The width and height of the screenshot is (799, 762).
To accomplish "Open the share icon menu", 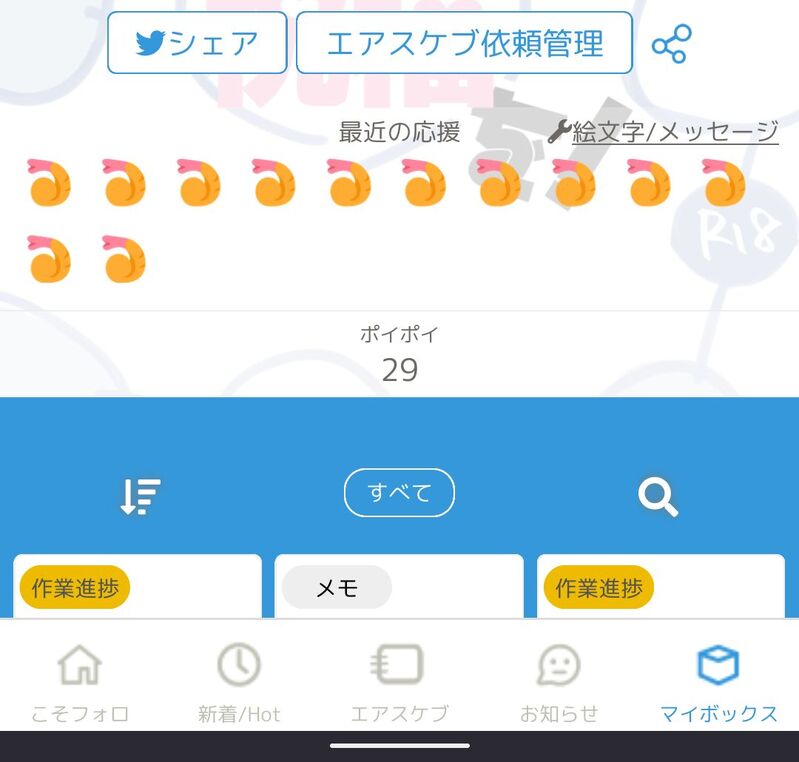I will coord(671,44).
